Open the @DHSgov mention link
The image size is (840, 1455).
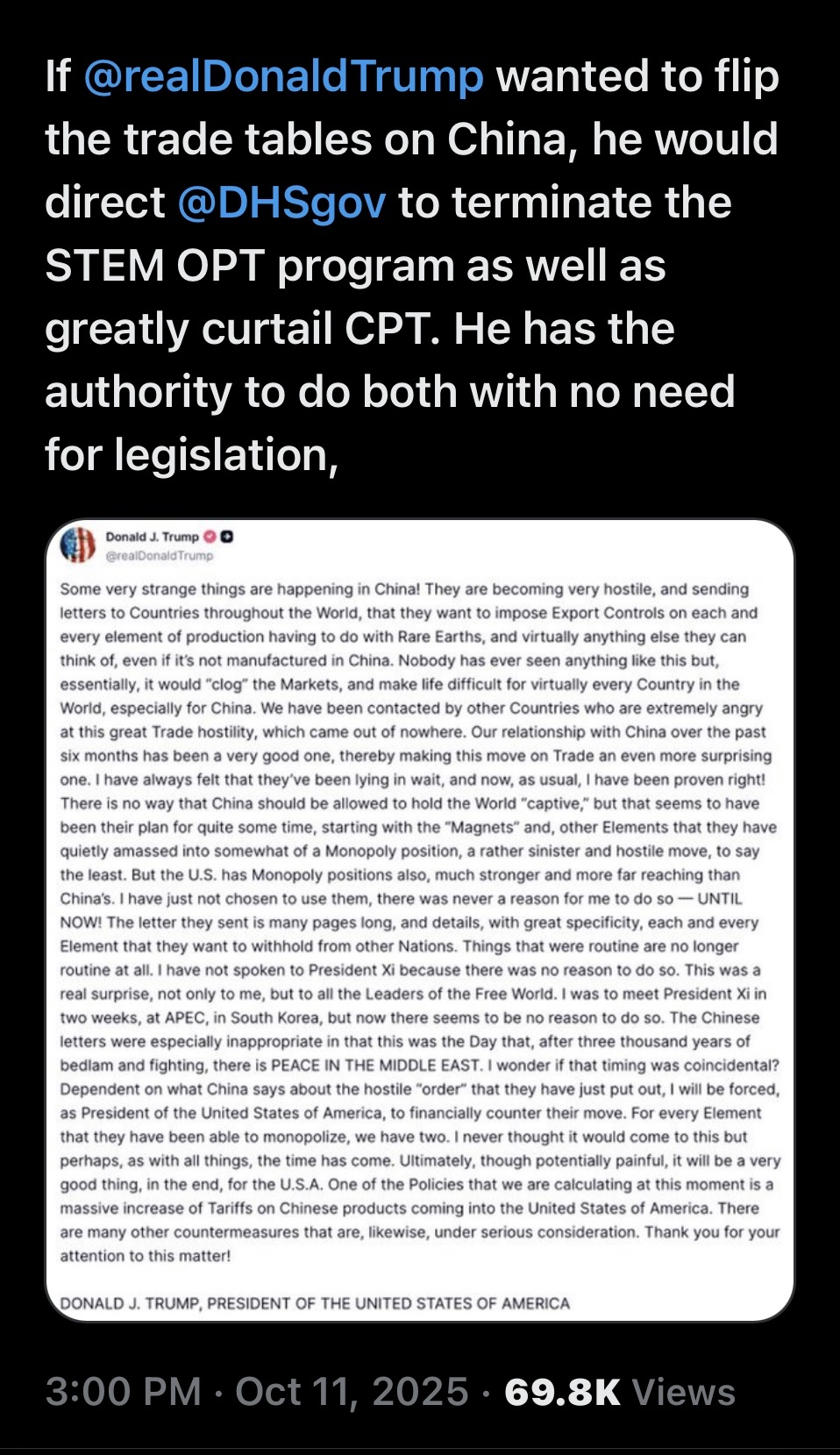281,203
